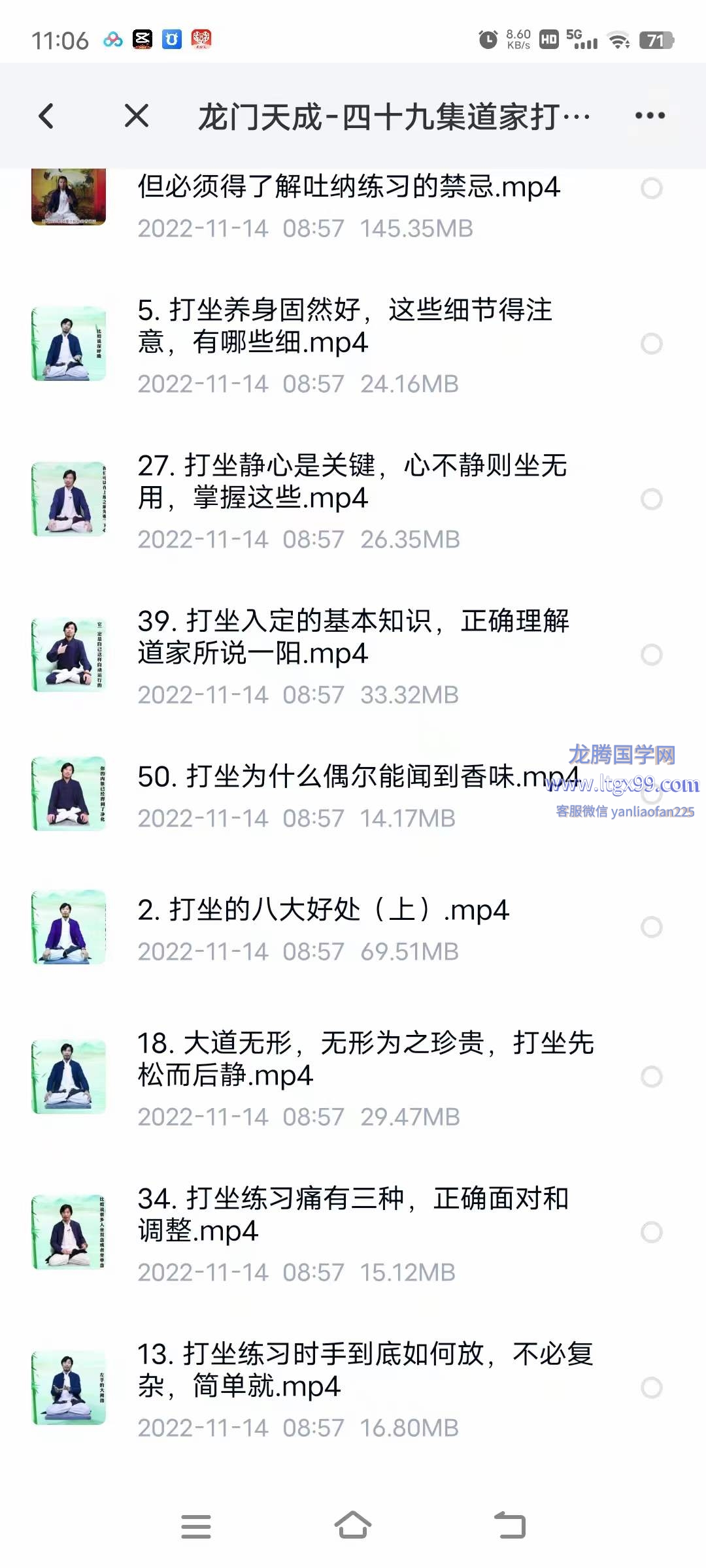Tap the system back button in navigation bar

click(x=510, y=1526)
